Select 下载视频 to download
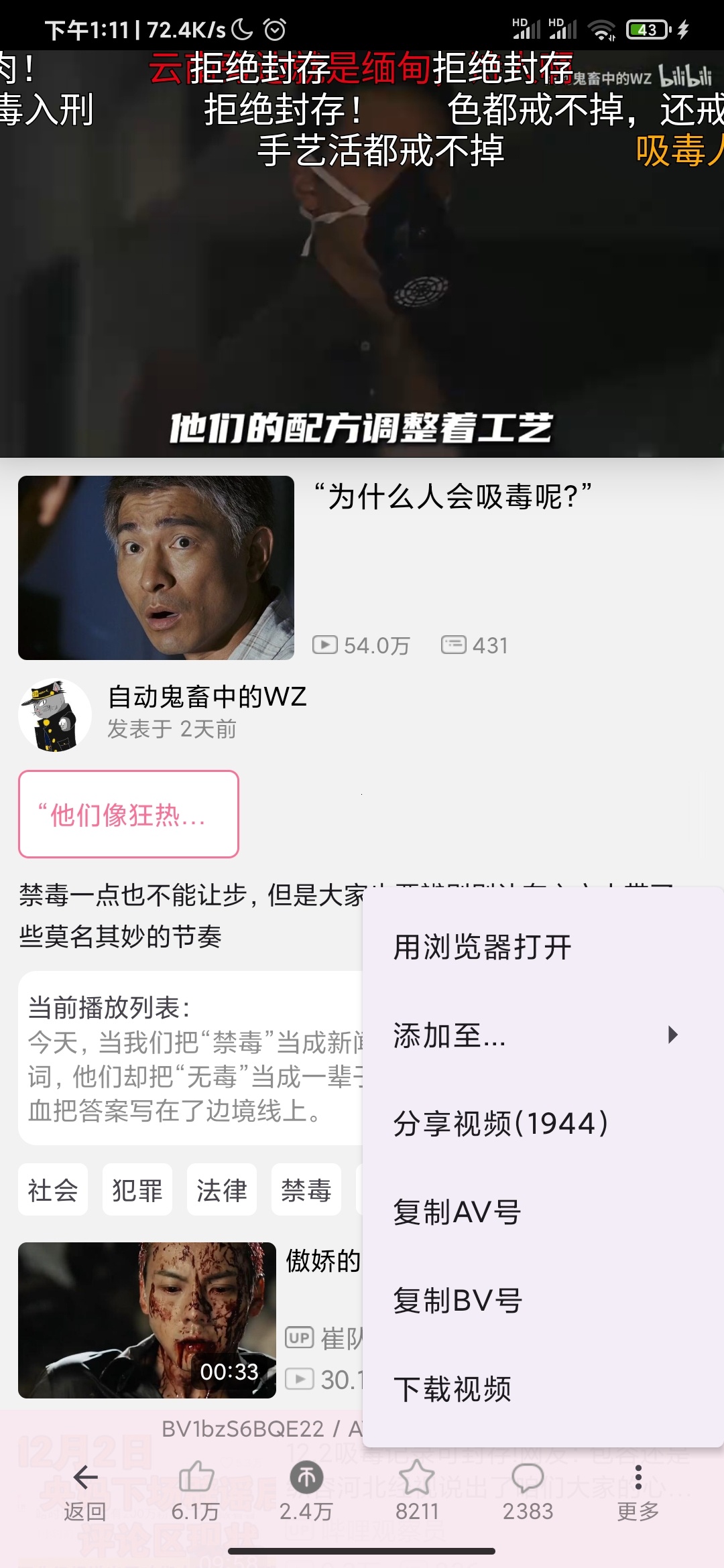 point(452,1389)
